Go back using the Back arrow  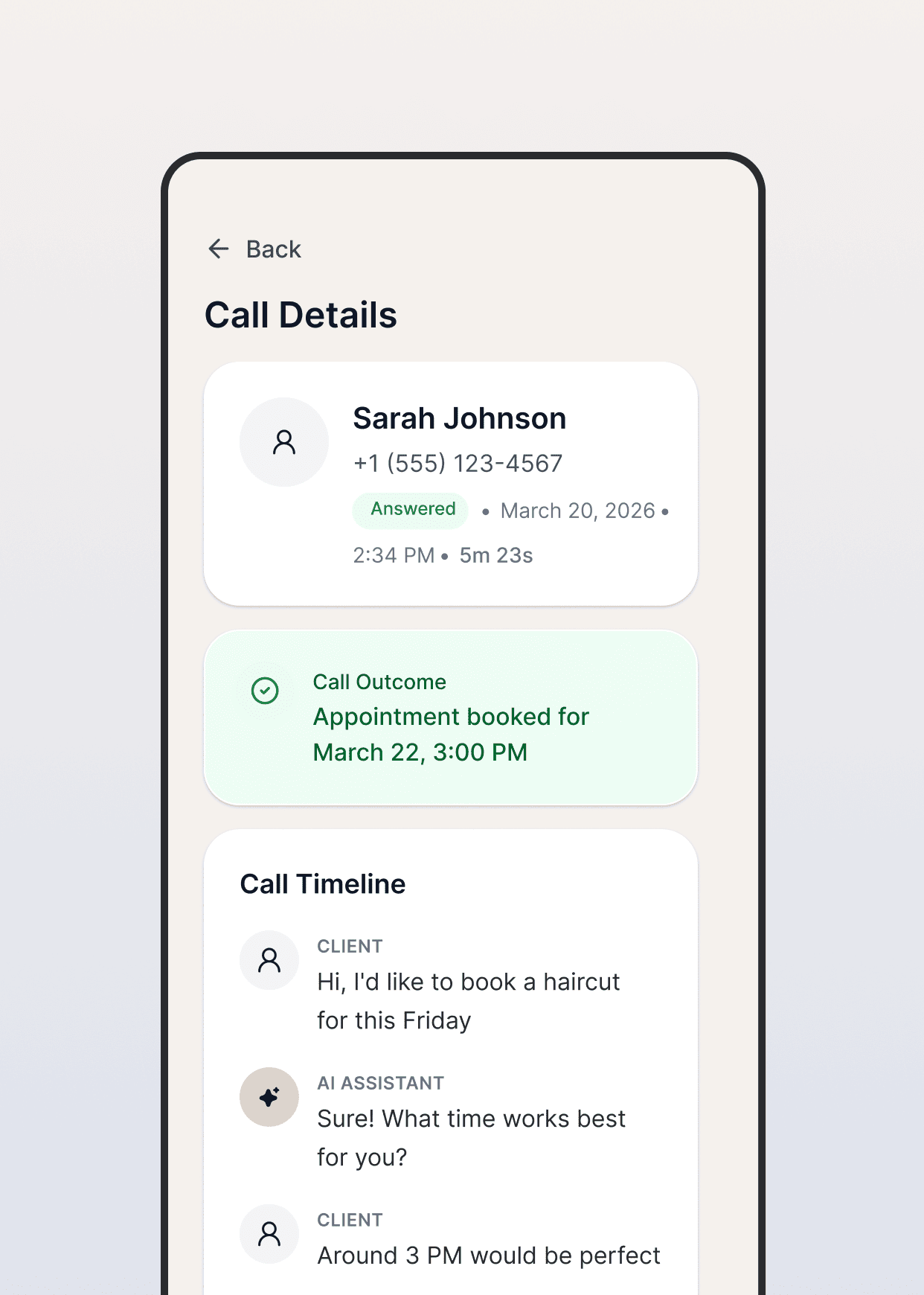tap(219, 249)
